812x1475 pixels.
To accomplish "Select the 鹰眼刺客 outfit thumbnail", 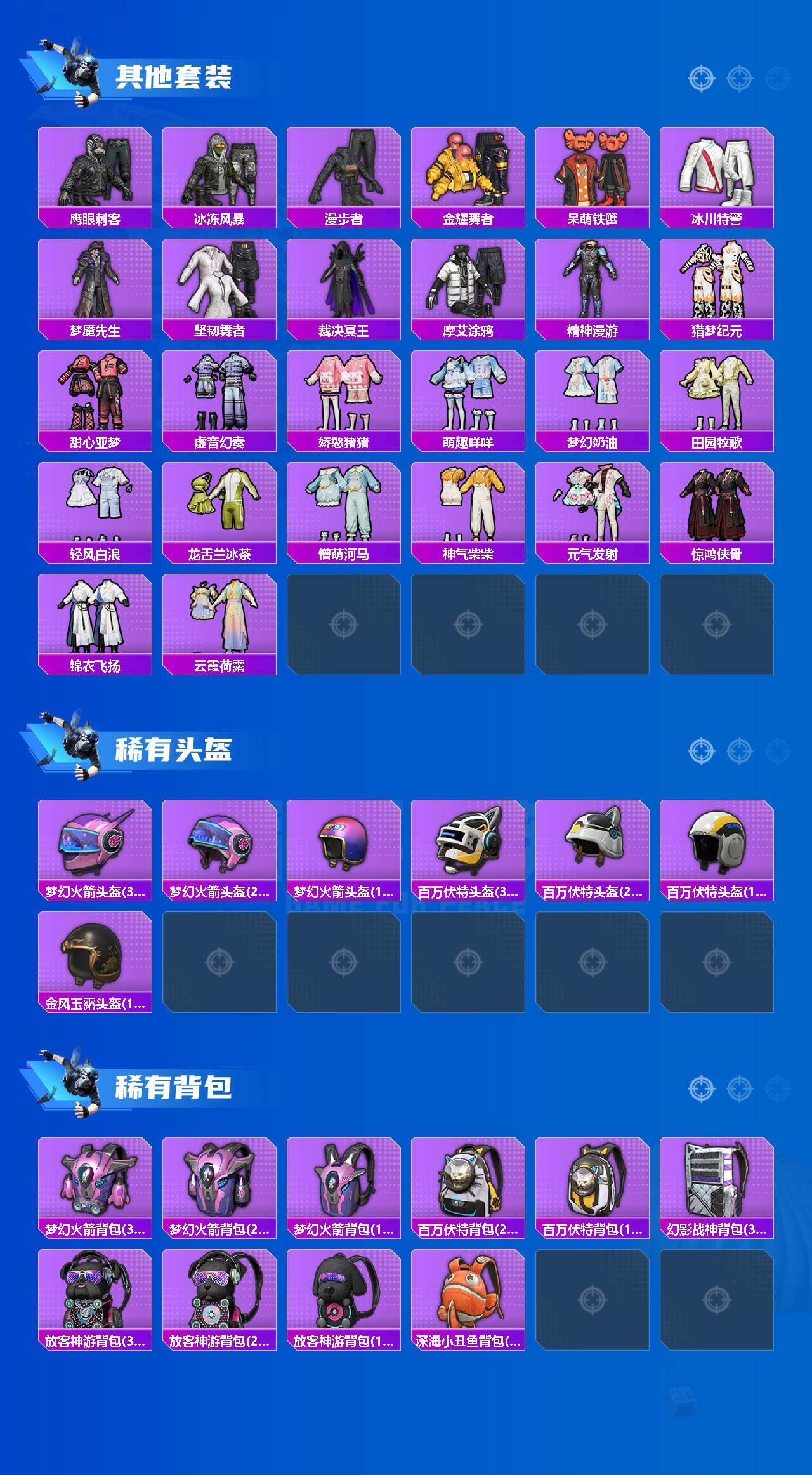I will (x=96, y=168).
